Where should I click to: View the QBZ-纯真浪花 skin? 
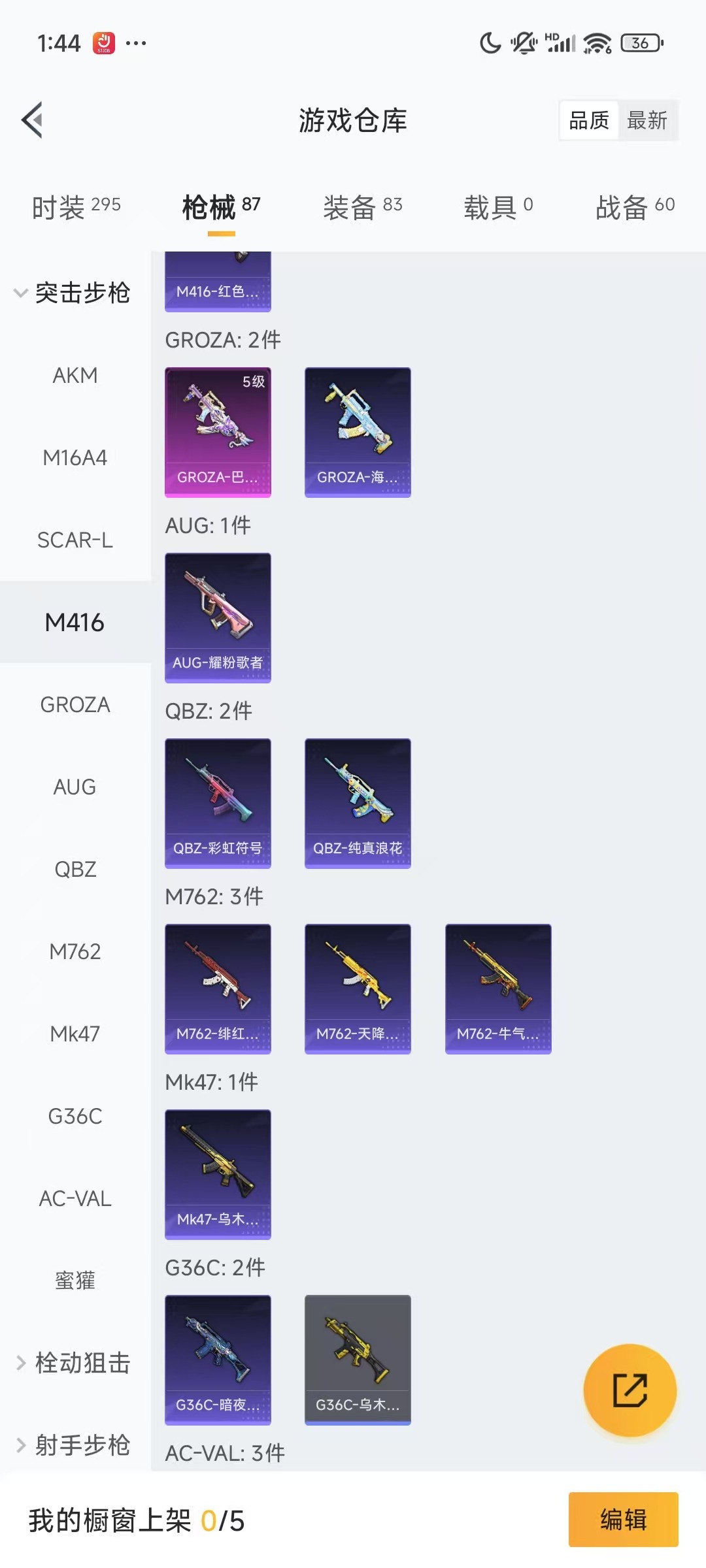pos(358,803)
